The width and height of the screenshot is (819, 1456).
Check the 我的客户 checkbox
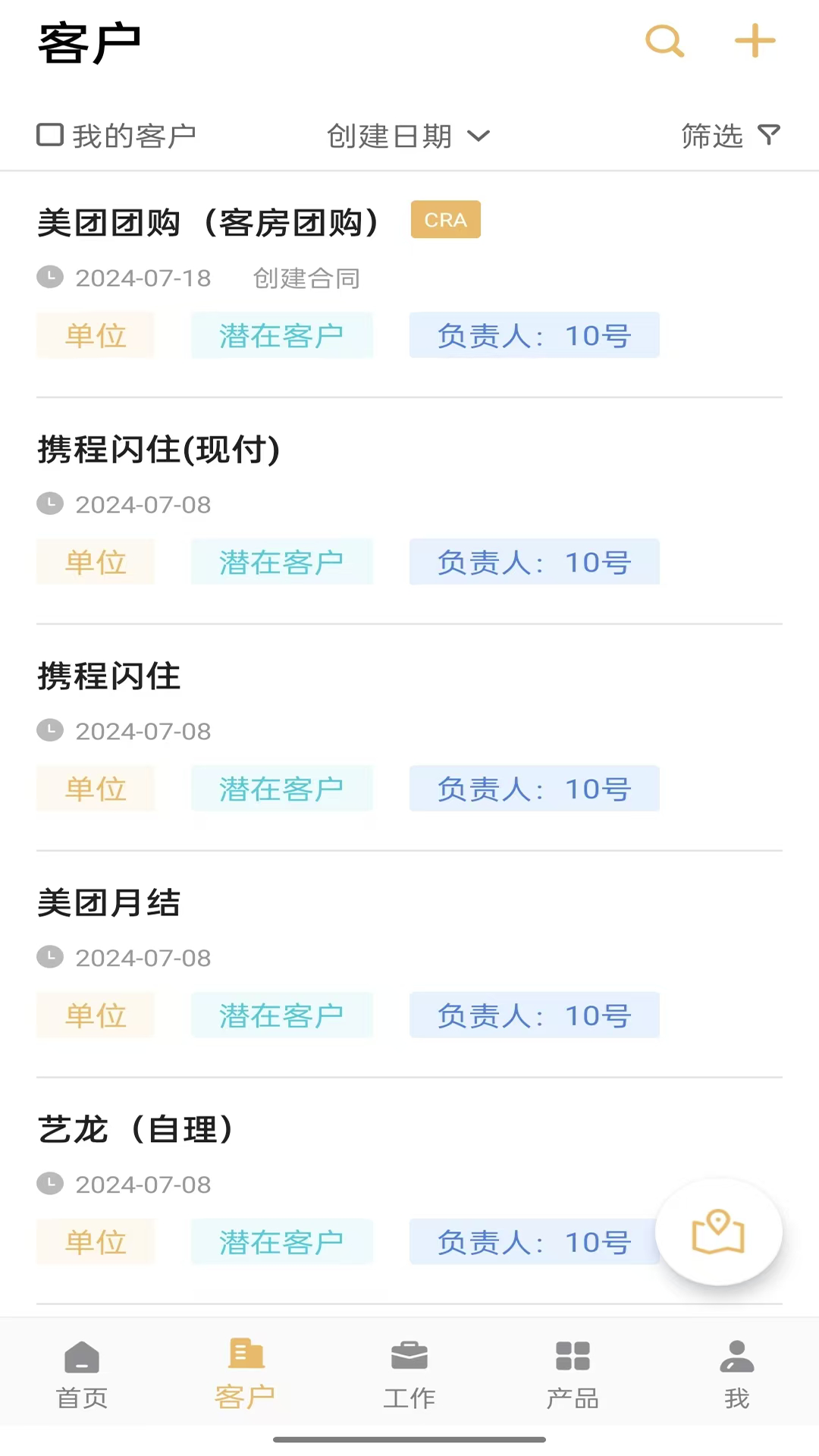(x=50, y=134)
